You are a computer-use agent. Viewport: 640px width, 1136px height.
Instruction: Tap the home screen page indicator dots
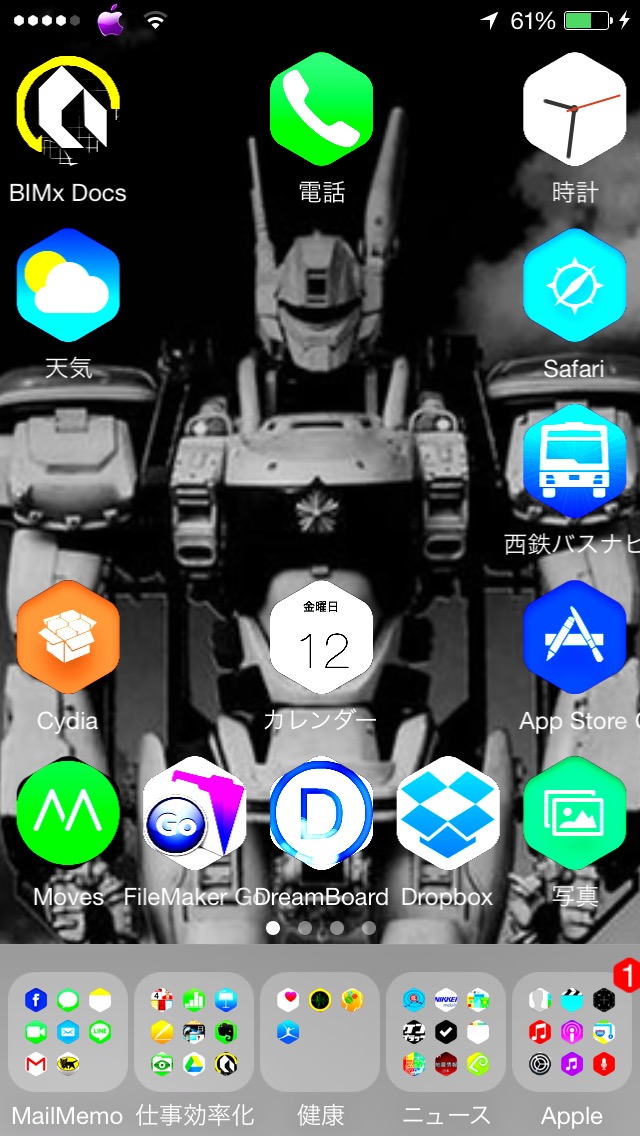point(320,927)
